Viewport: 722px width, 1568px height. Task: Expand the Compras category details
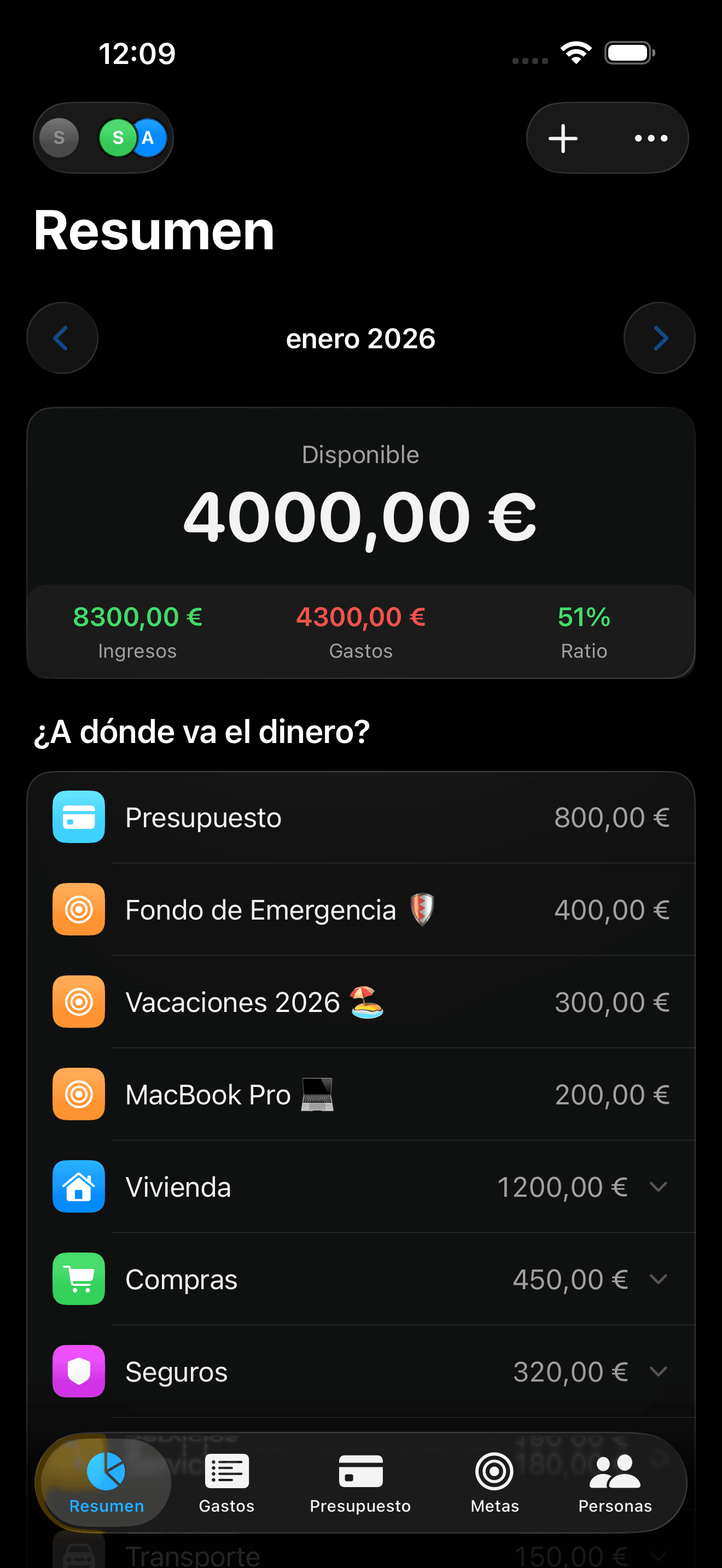coord(659,1278)
